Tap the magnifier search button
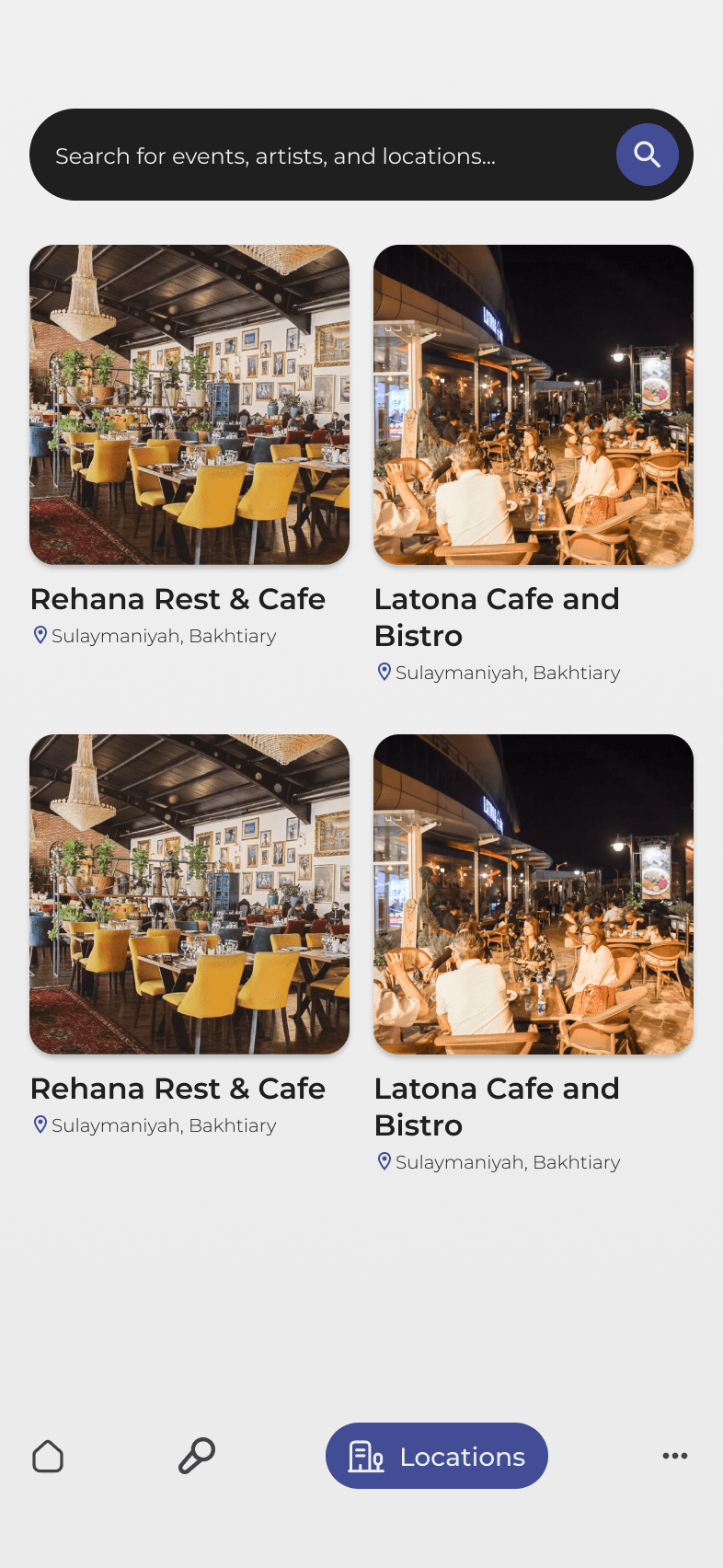Screen dimensions: 723x1568 coord(647,155)
